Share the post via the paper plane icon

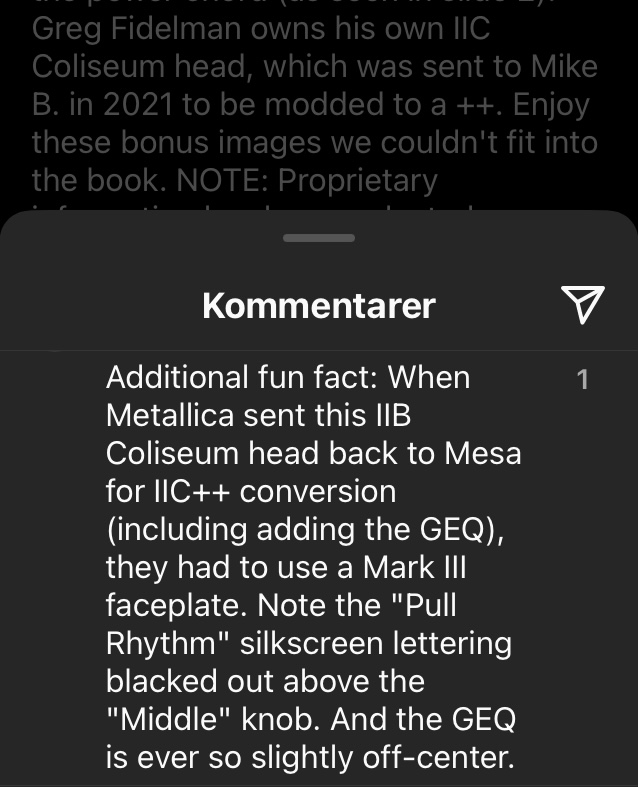(582, 304)
